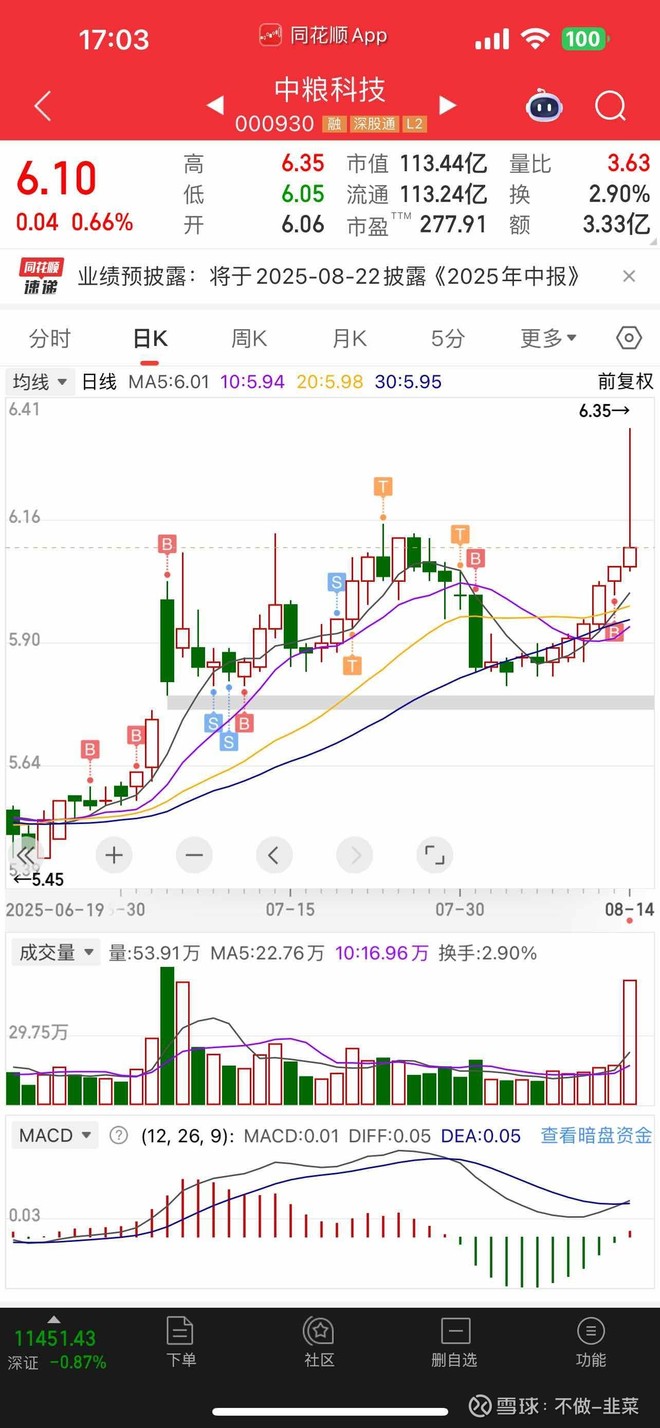The image size is (660, 1428).
Task: Change the 前复权 adjustment setting
Action: point(625,381)
